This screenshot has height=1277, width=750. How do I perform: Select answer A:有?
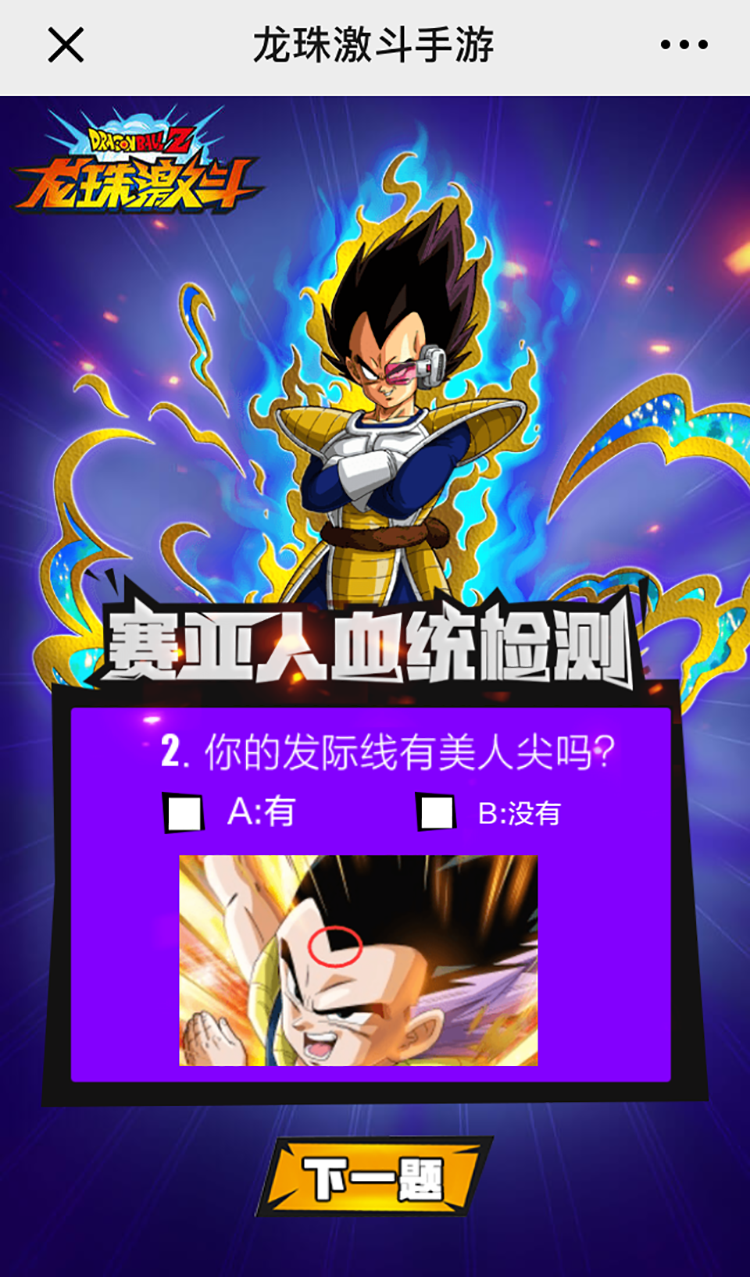click(x=185, y=813)
